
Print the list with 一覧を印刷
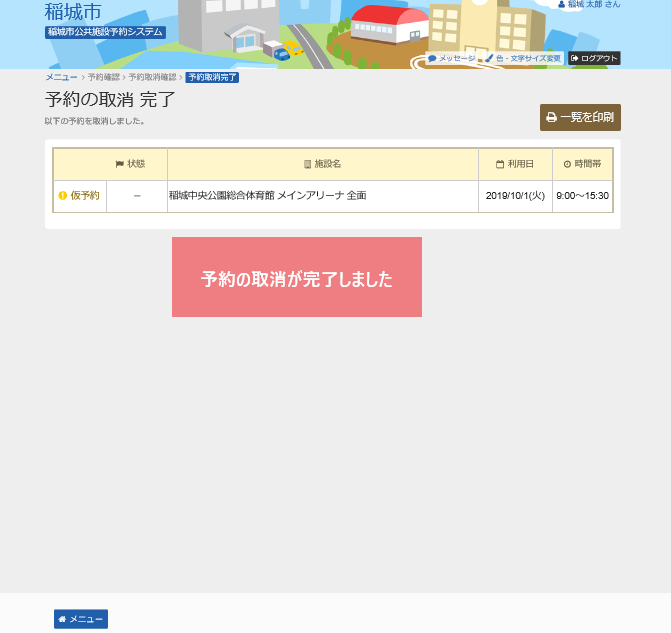click(x=580, y=117)
